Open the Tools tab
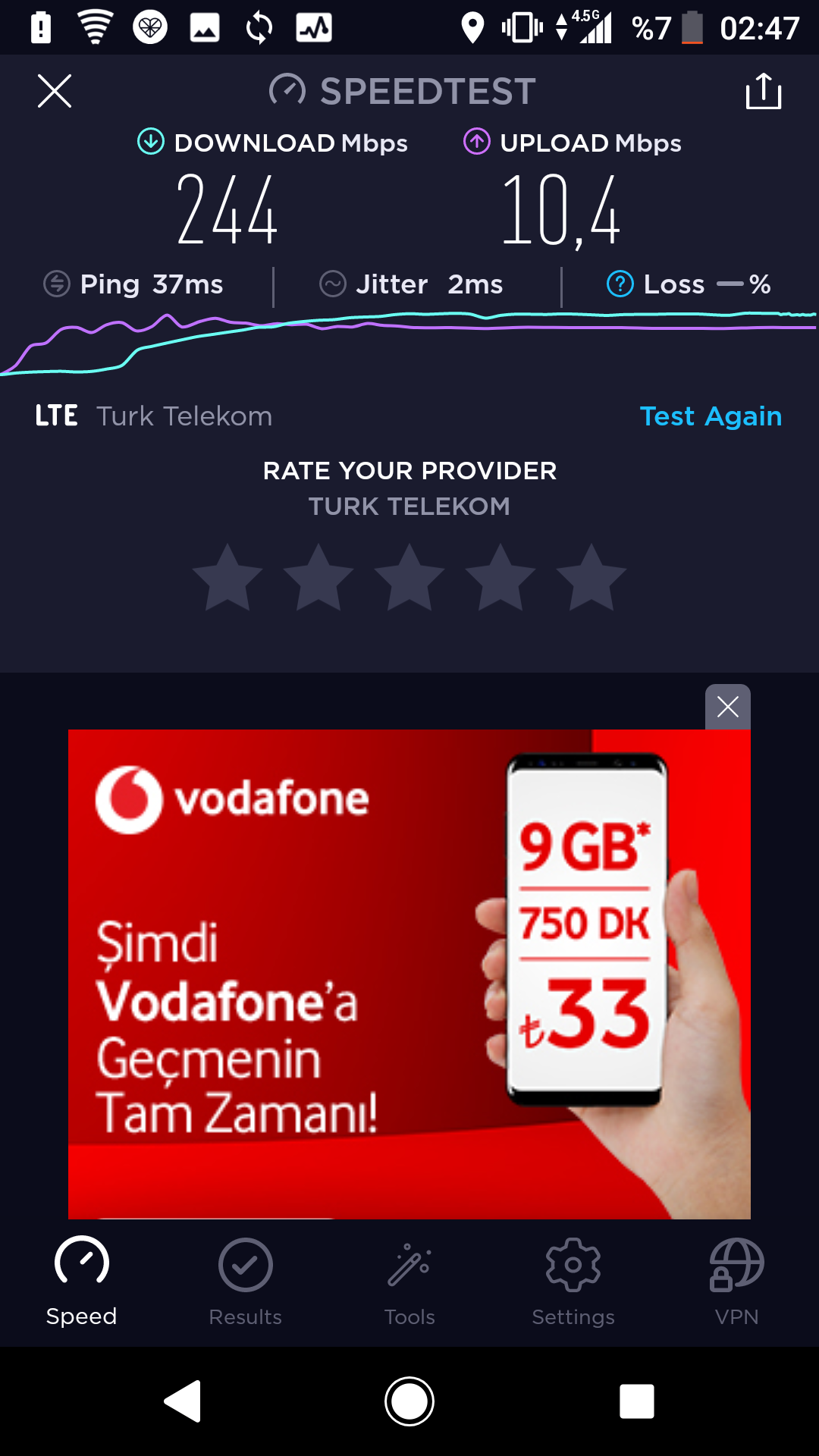Screen dimensions: 819x1456 pos(409,1282)
